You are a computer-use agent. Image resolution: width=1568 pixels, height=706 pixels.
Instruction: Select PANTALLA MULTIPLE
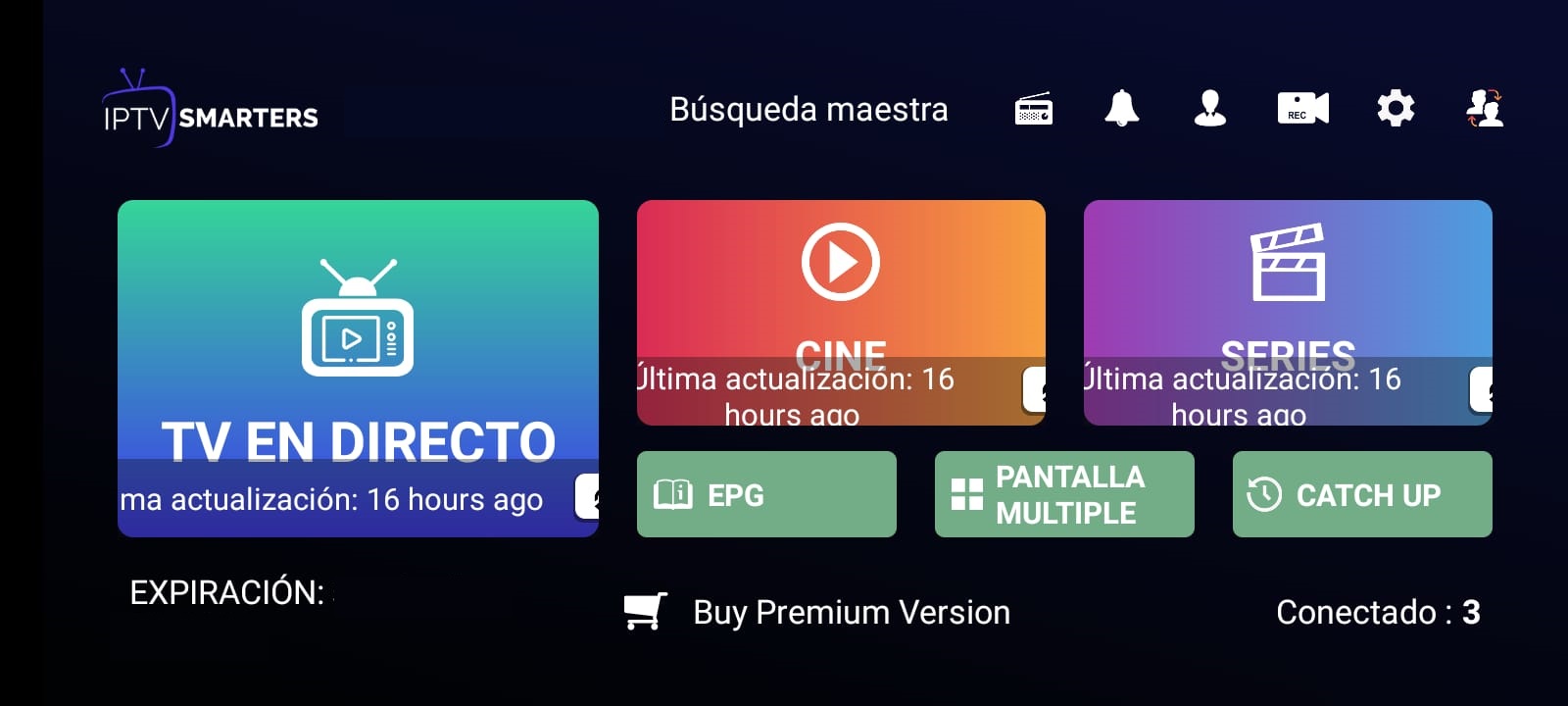(x=1063, y=494)
